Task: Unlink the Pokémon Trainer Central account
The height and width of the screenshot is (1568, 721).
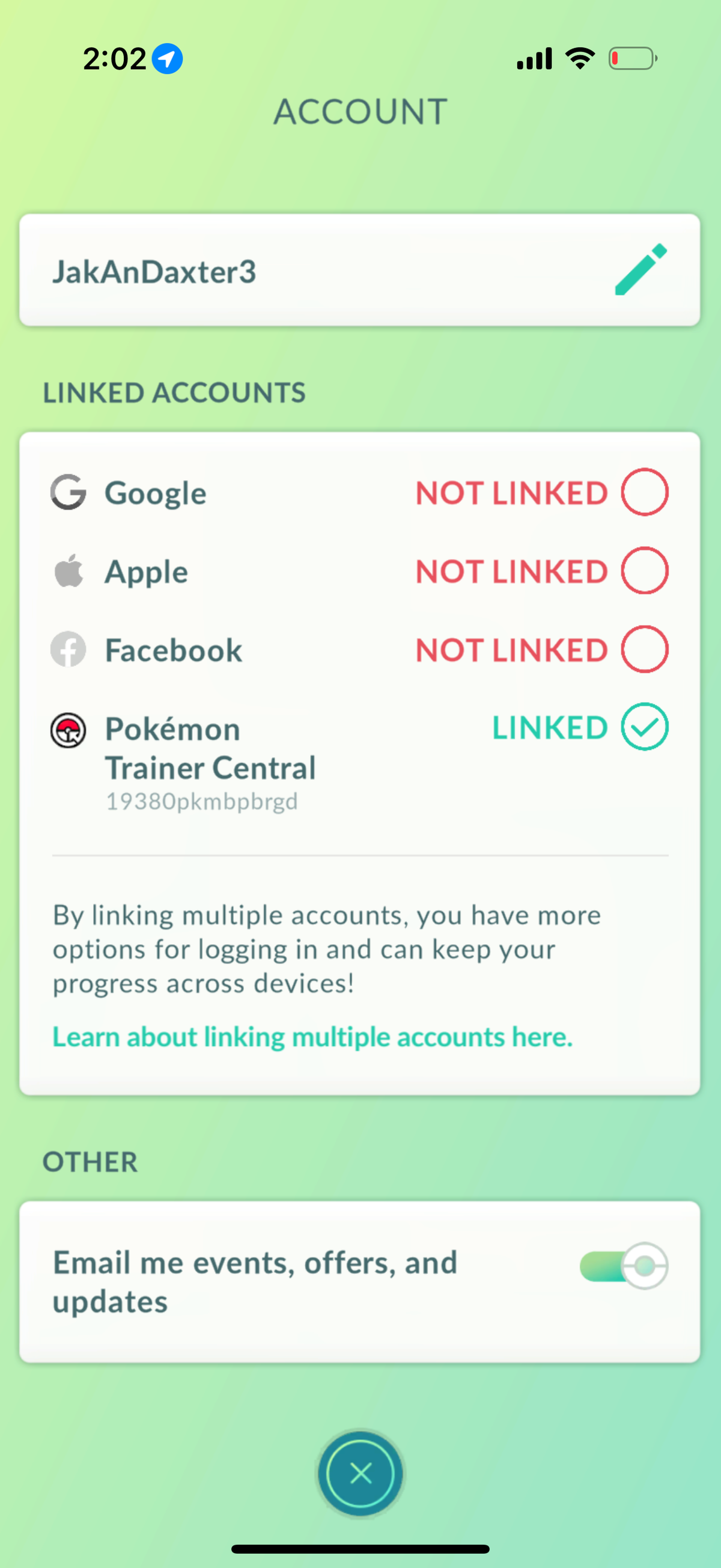Action: pos(644,727)
